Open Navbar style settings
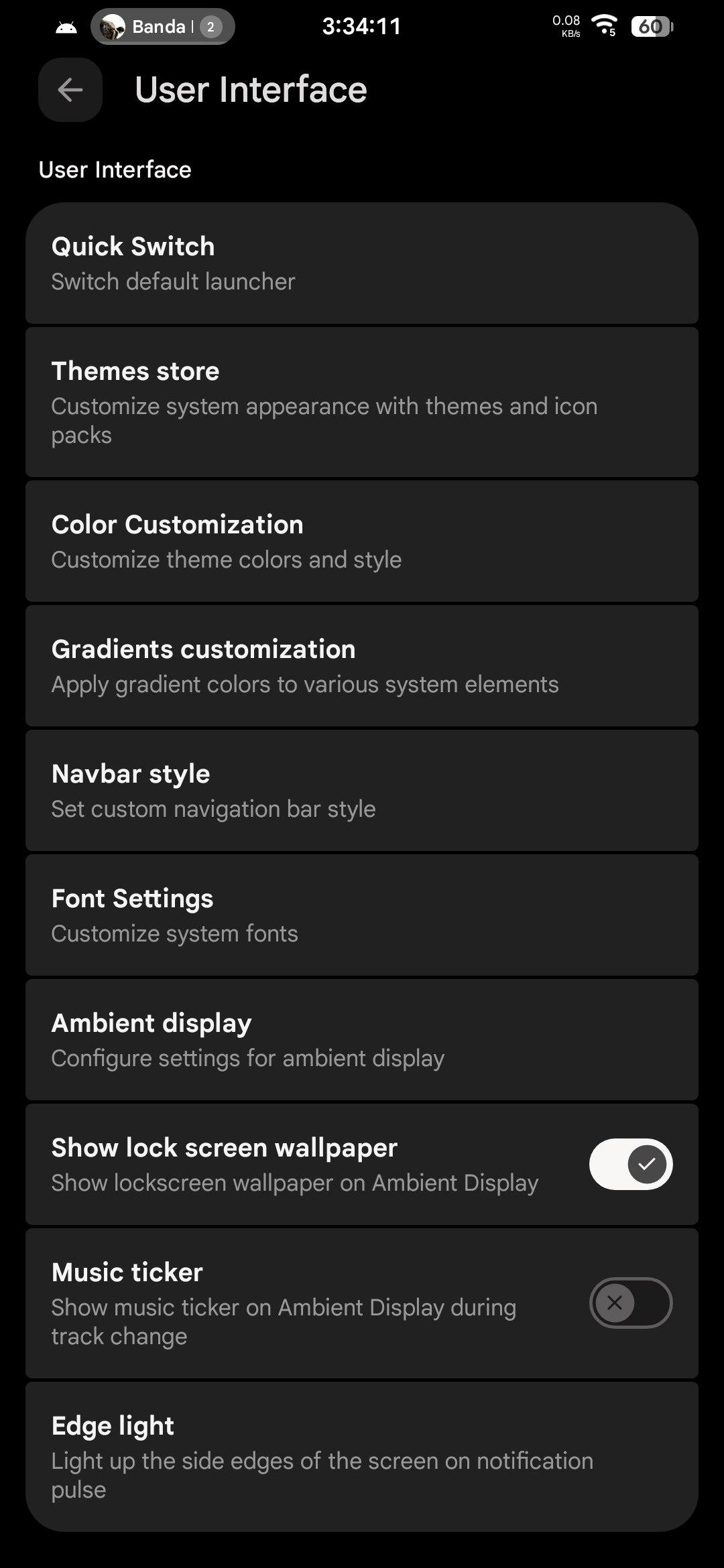724x1568 pixels. [362, 791]
